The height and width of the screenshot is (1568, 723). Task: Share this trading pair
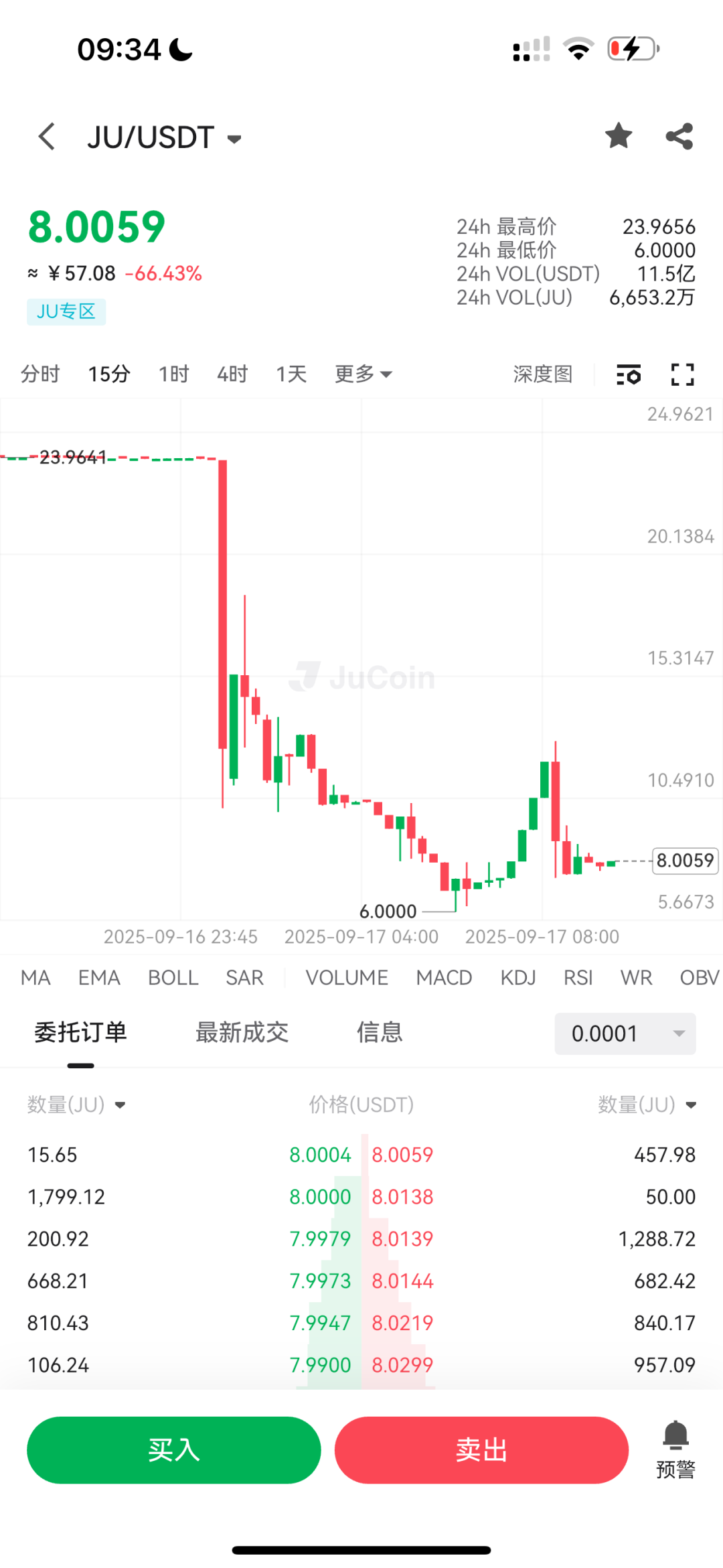click(x=679, y=137)
